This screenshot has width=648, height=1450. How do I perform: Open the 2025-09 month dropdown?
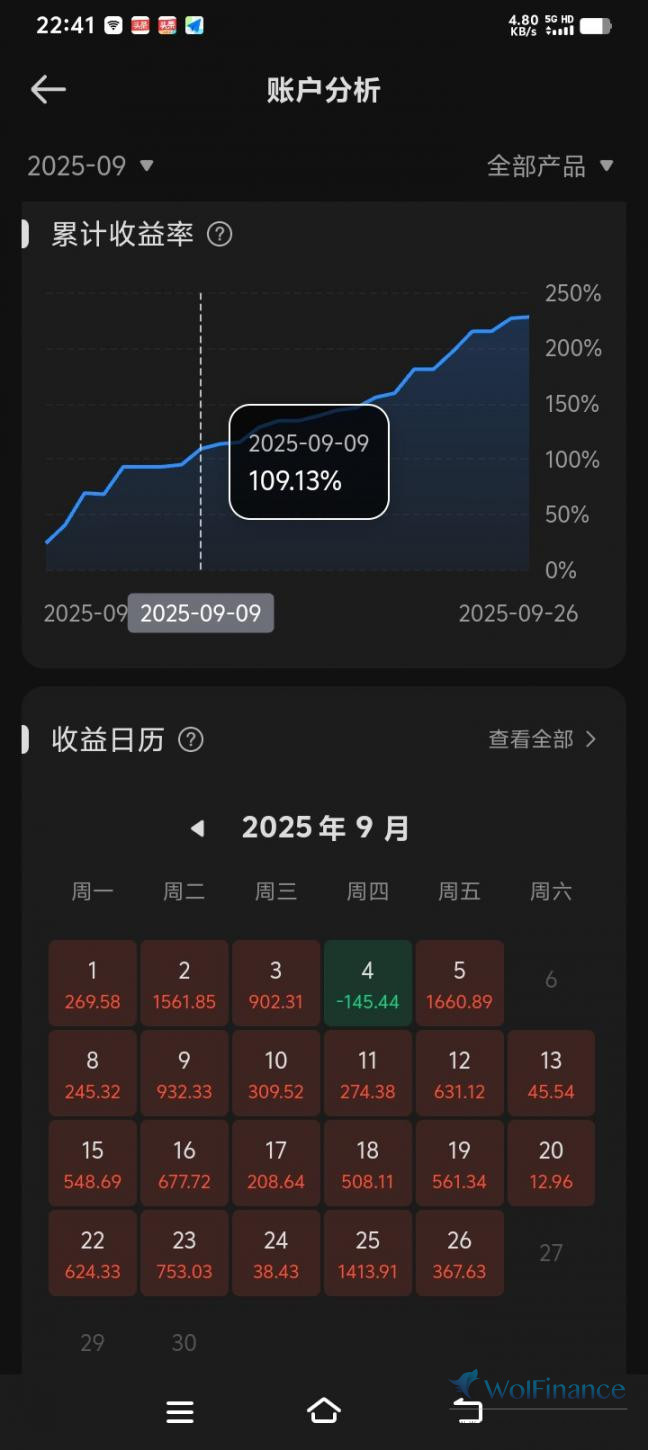point(91,166)
